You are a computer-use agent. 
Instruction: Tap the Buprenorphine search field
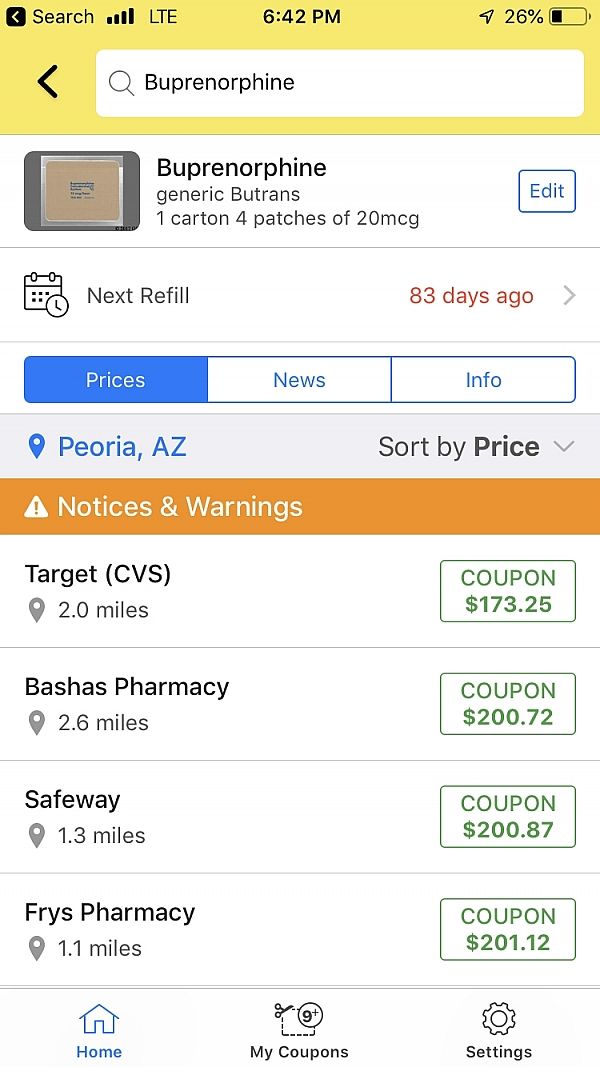(339, 83)
